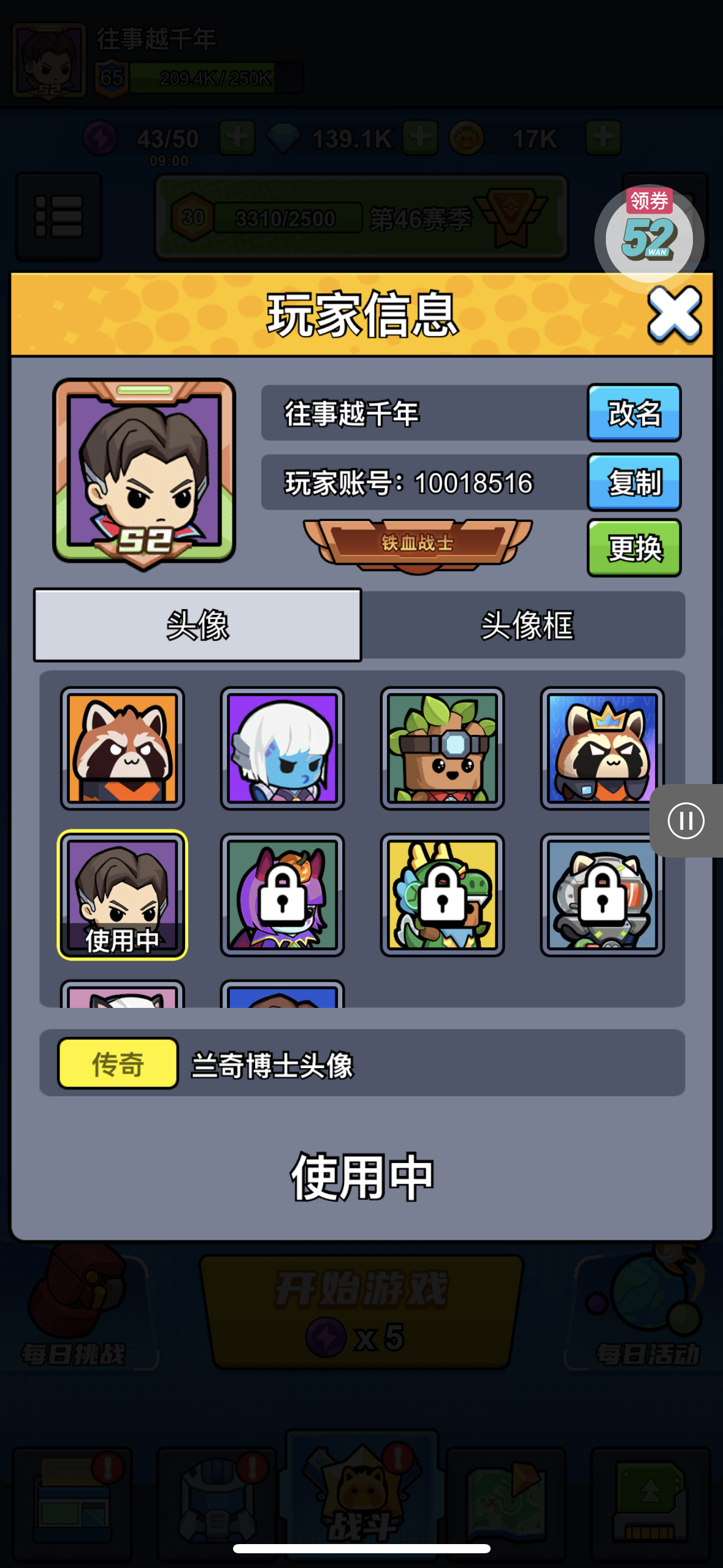
Task: Select the 头像 tab
Action: 197,625
